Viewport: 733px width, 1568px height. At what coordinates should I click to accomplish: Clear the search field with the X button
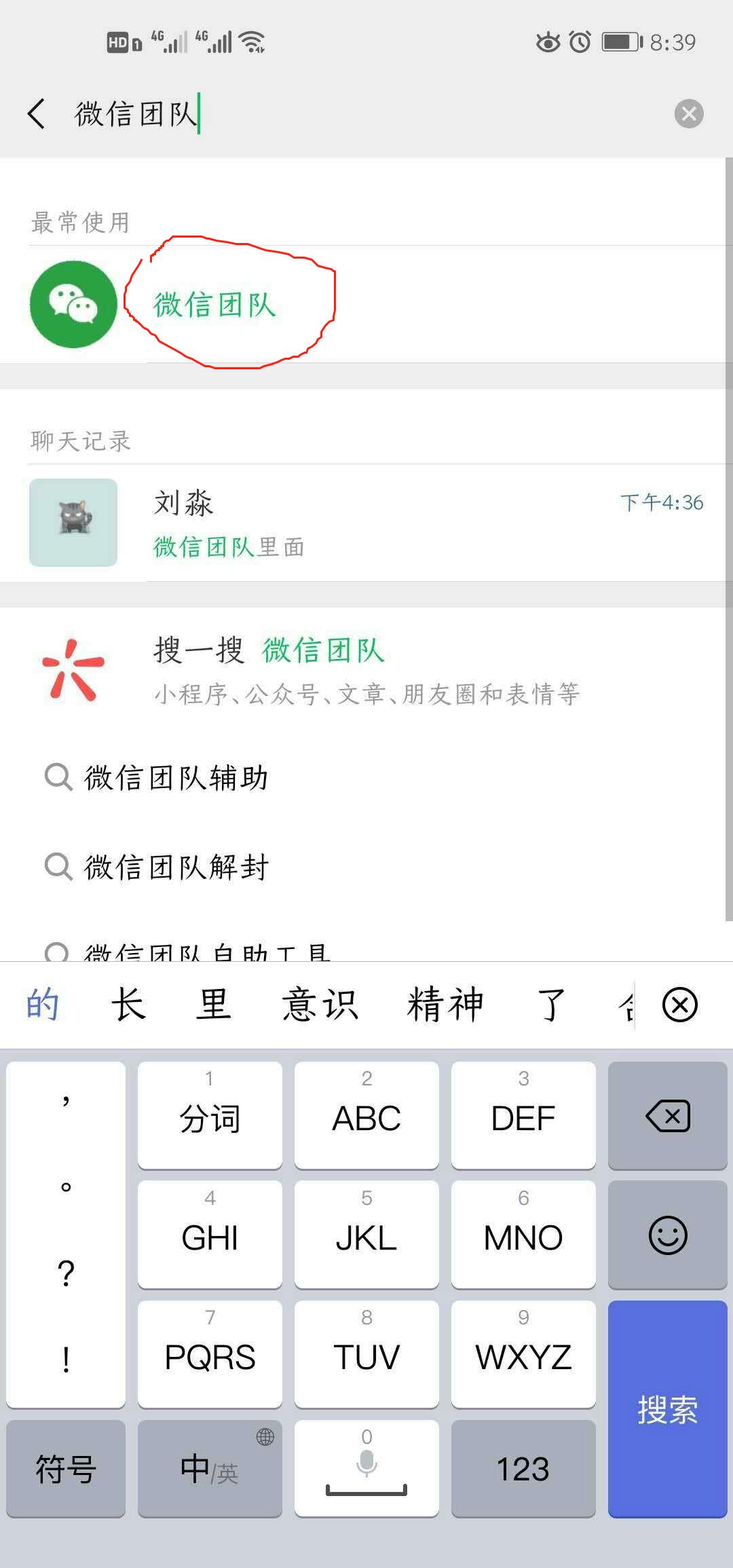pos(690,113)
